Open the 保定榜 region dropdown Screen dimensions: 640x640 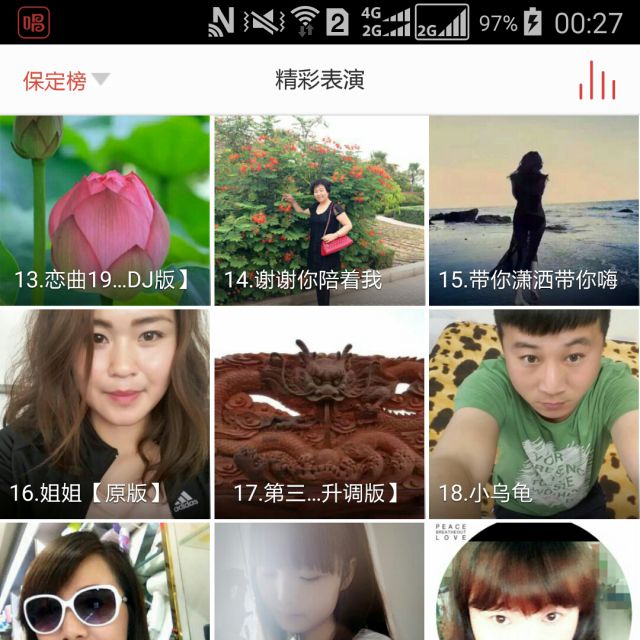[66, 81]
